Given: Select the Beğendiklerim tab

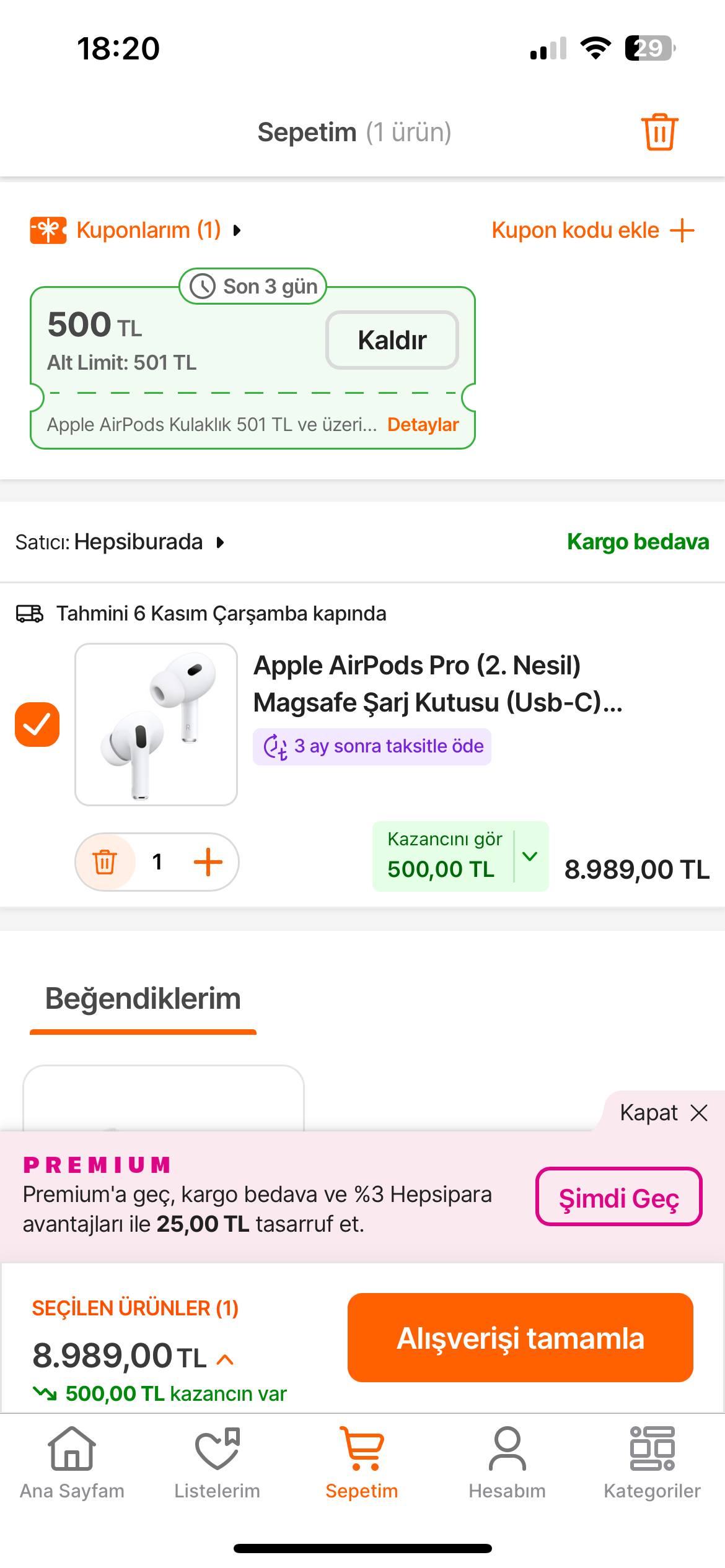Looking at the screenshot, I should pyautogui.click(x=143, y=999).
